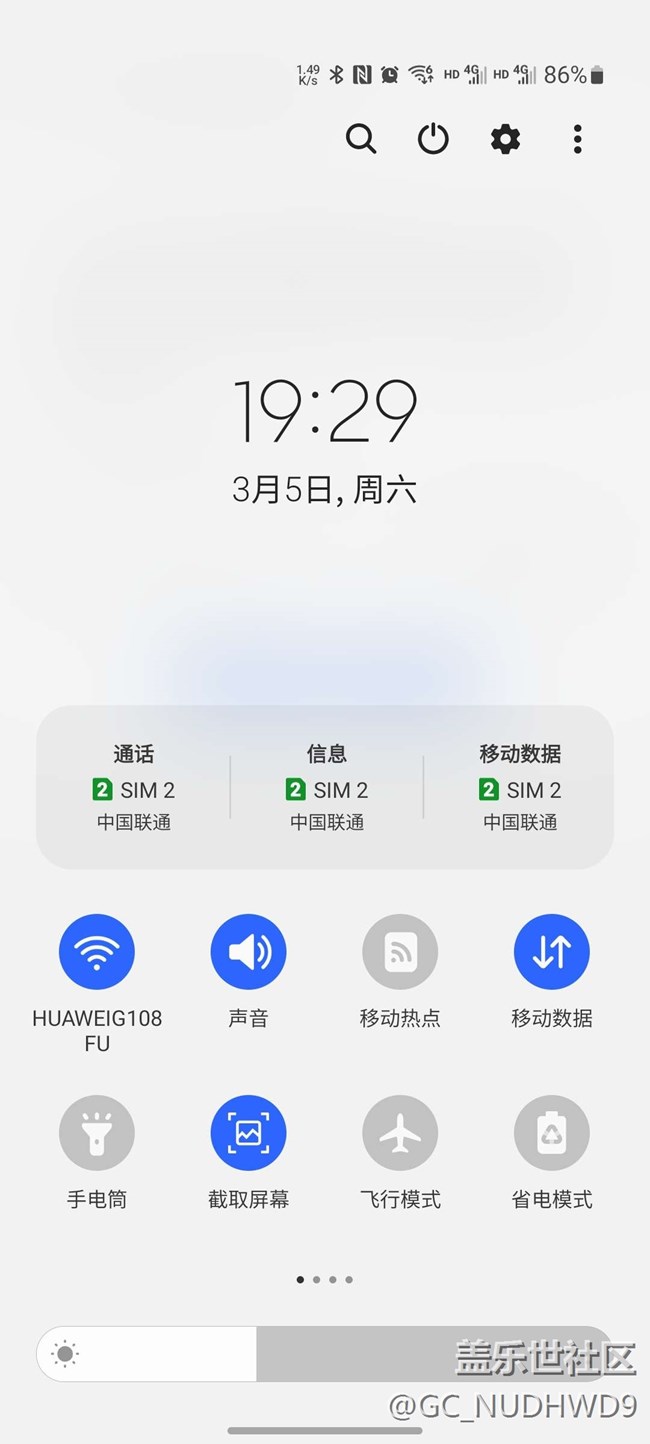Set brightness on the brightness slider
The height and width of the screenshot is (1444, 650).
325,1354
